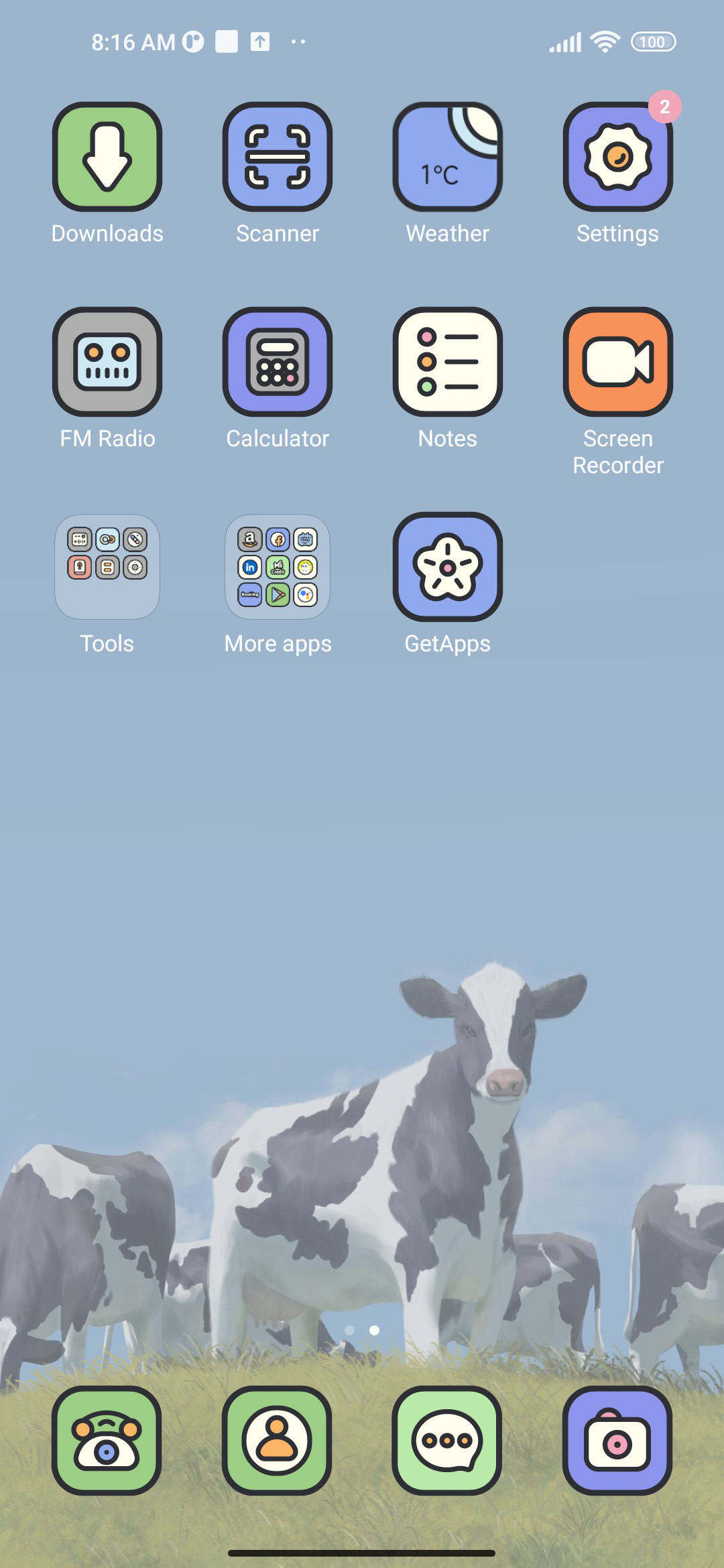
Task: Launch the Camera from the dock
Action: [617, 1441]
